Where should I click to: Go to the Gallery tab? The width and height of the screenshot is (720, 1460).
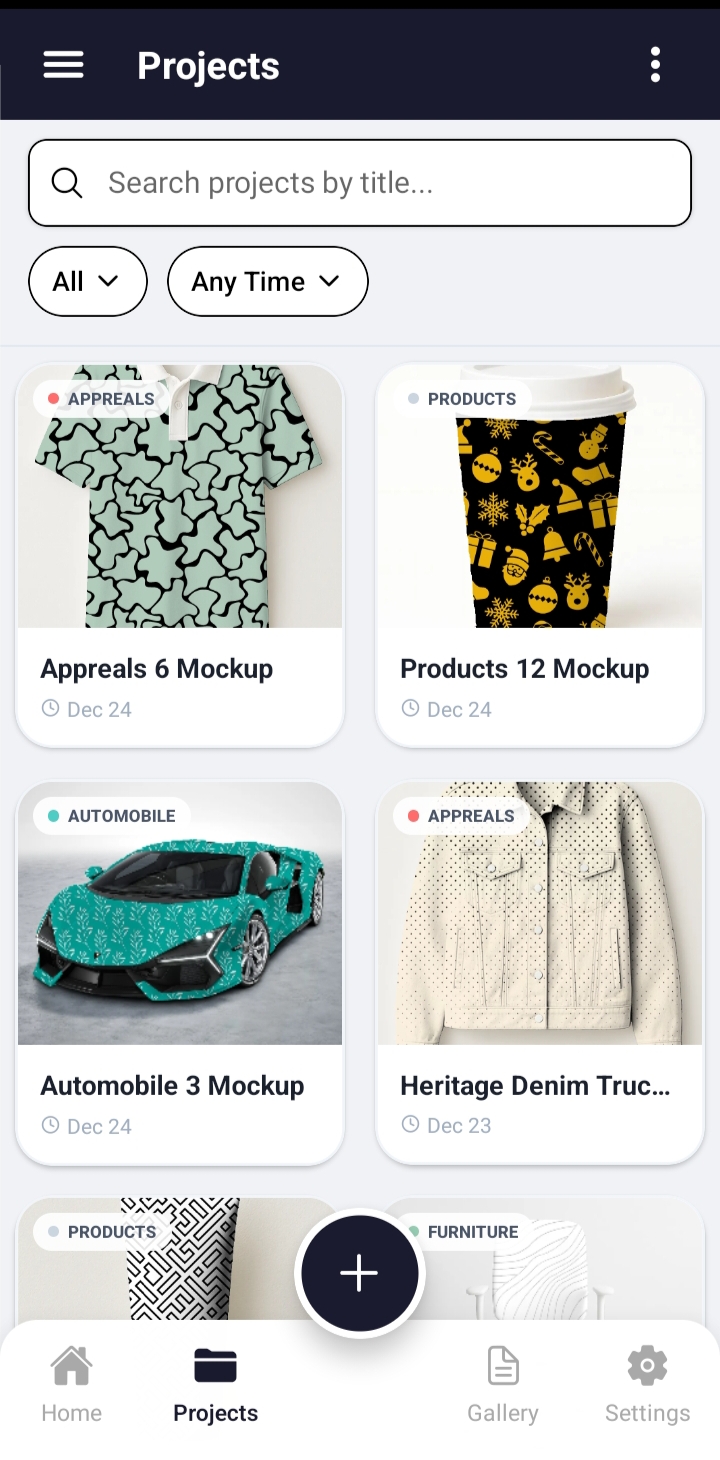(503, 1384)
